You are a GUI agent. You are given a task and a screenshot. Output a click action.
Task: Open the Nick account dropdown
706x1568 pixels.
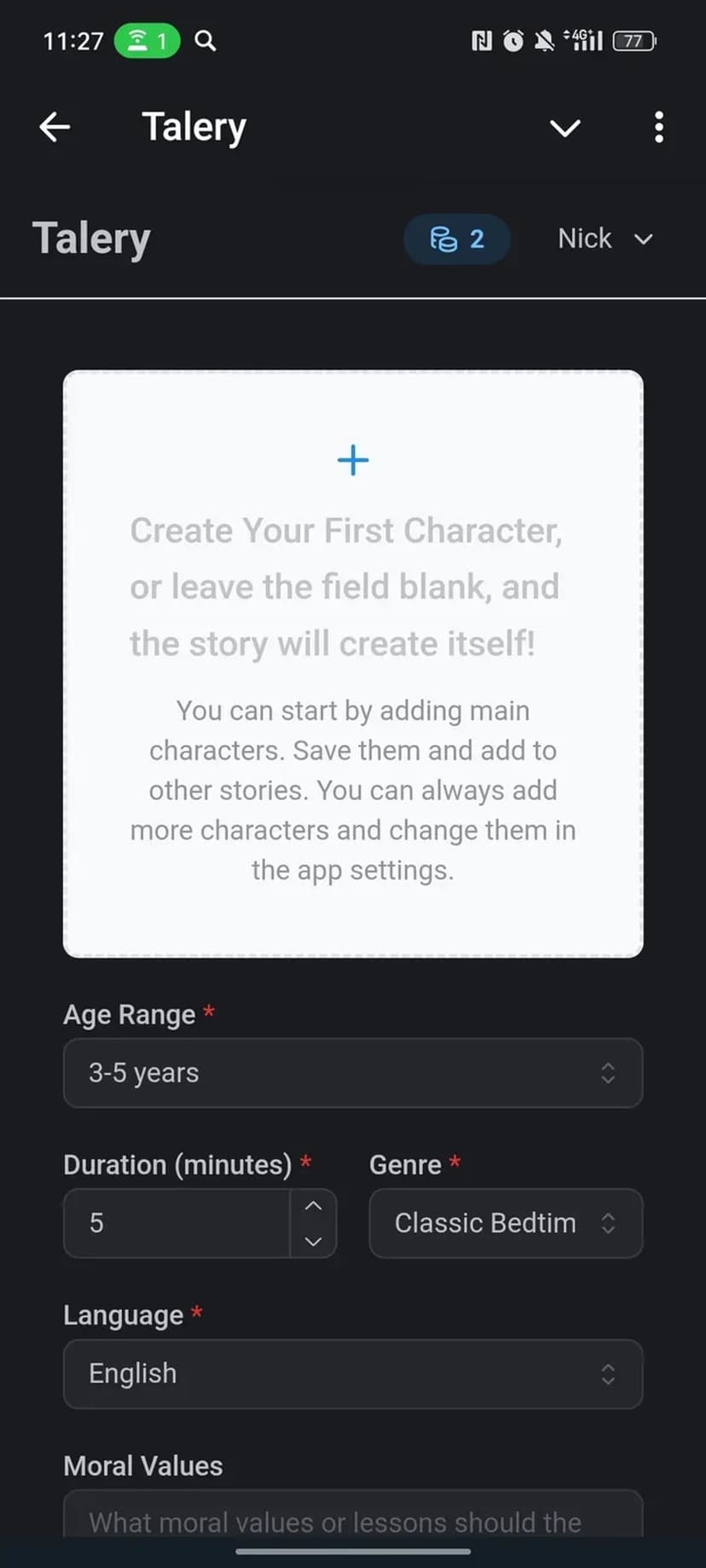coord(605,239)
